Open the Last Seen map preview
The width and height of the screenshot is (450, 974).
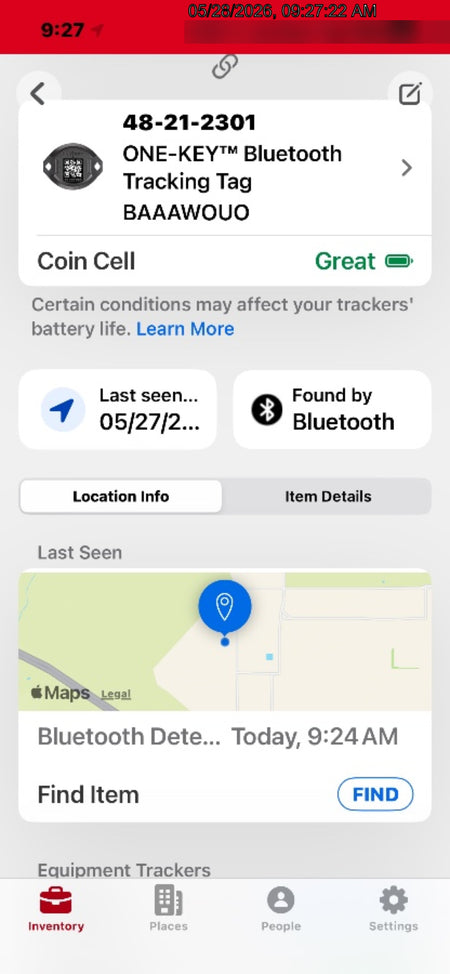click(224, 640)
